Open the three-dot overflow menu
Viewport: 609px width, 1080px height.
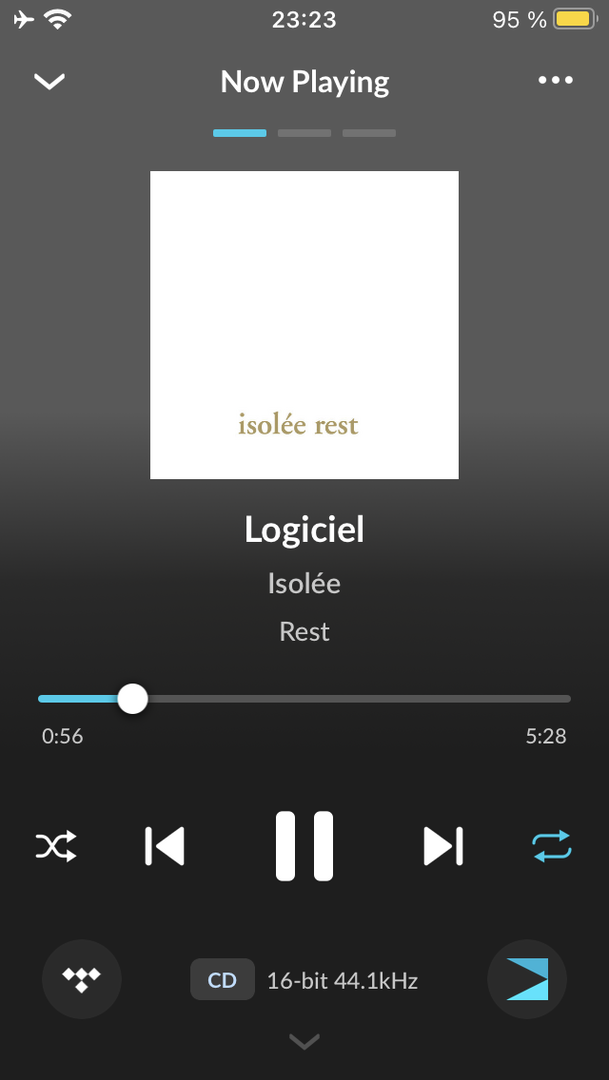point(555,81)
